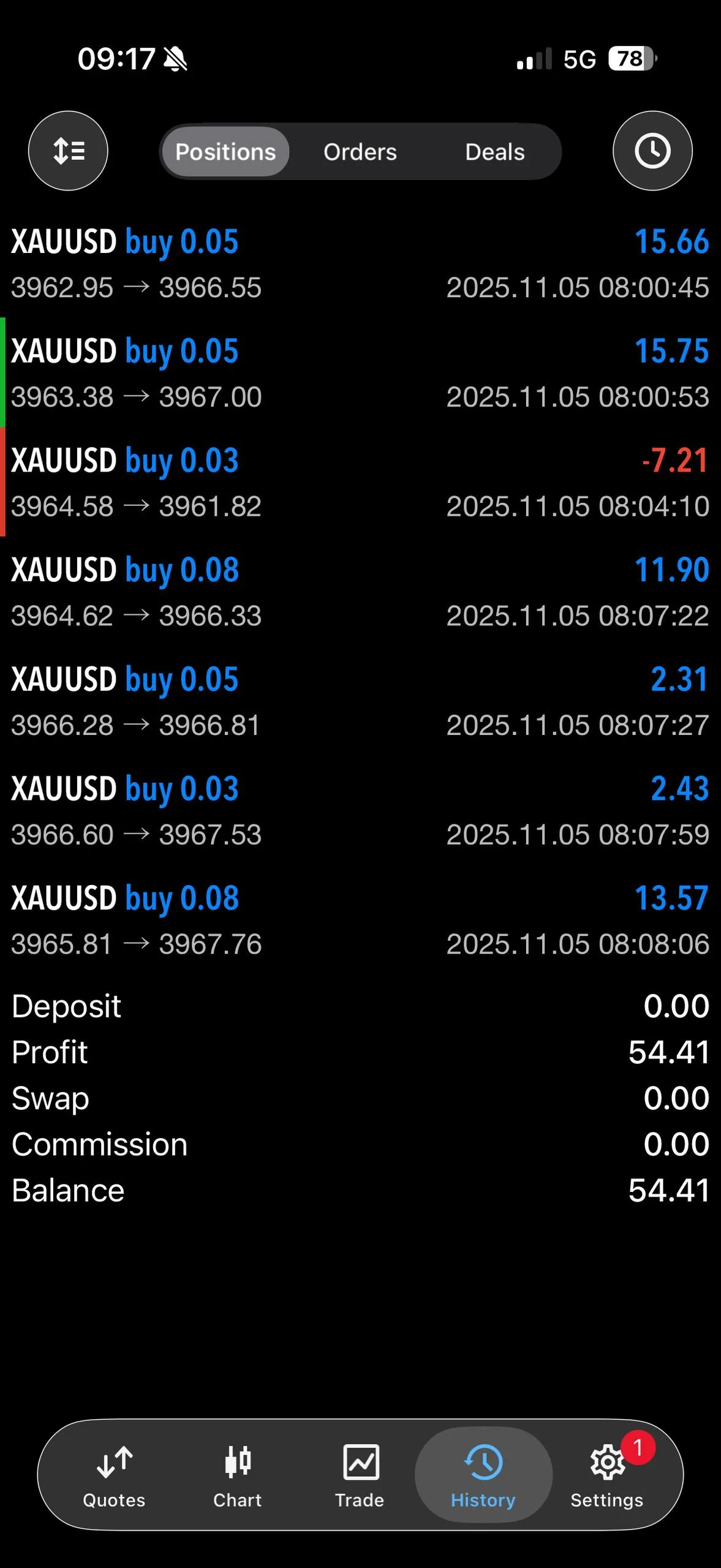
Task: Open the history period clock icon
Action: [x=652, y=151]
